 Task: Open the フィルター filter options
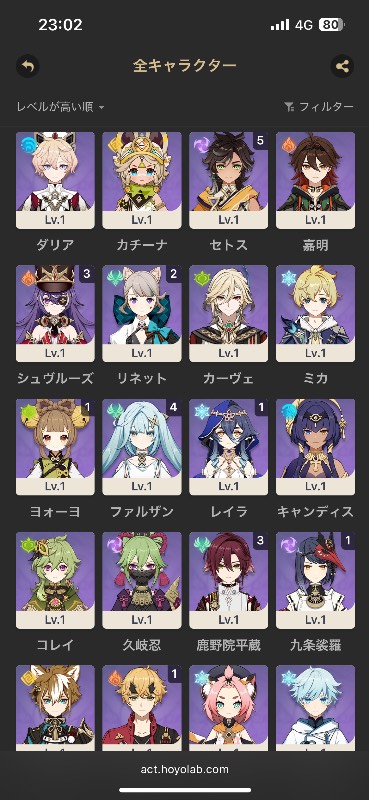coord(318,107)
